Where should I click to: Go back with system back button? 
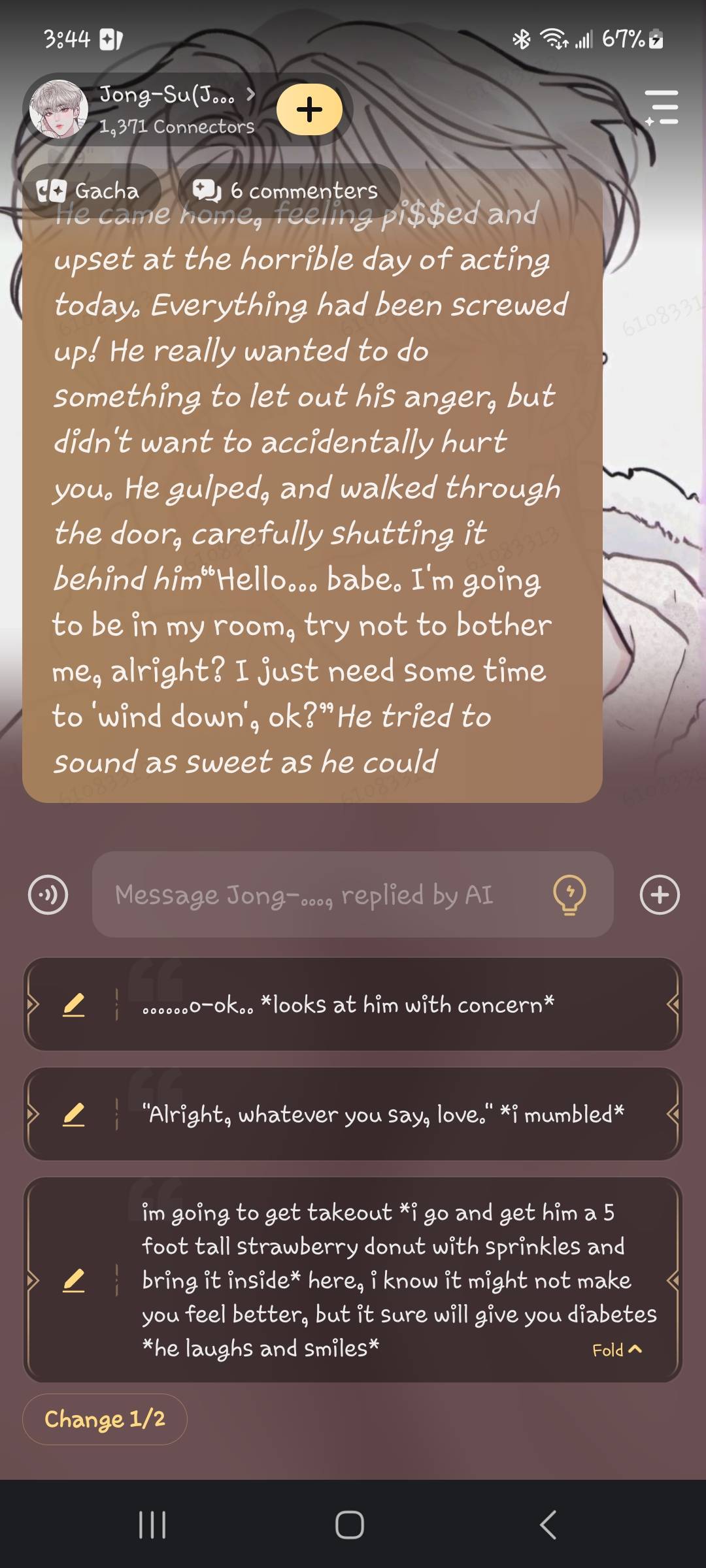pyautogui.click(x=548, y=1525)
